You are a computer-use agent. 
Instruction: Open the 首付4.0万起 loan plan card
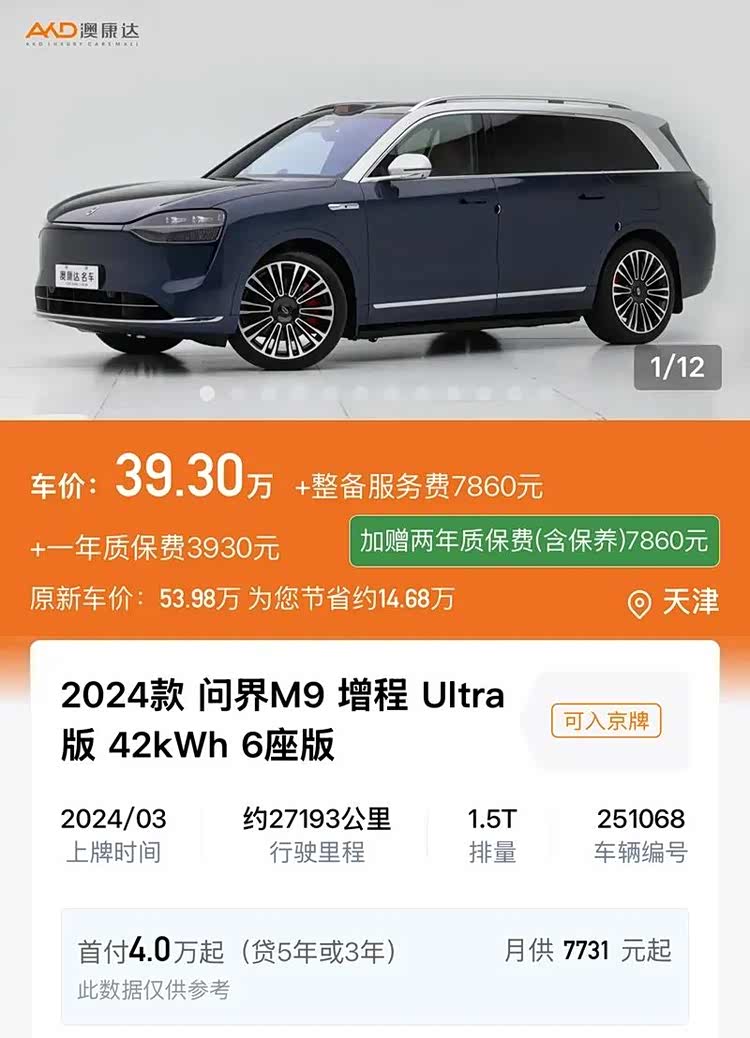[375, 966]
